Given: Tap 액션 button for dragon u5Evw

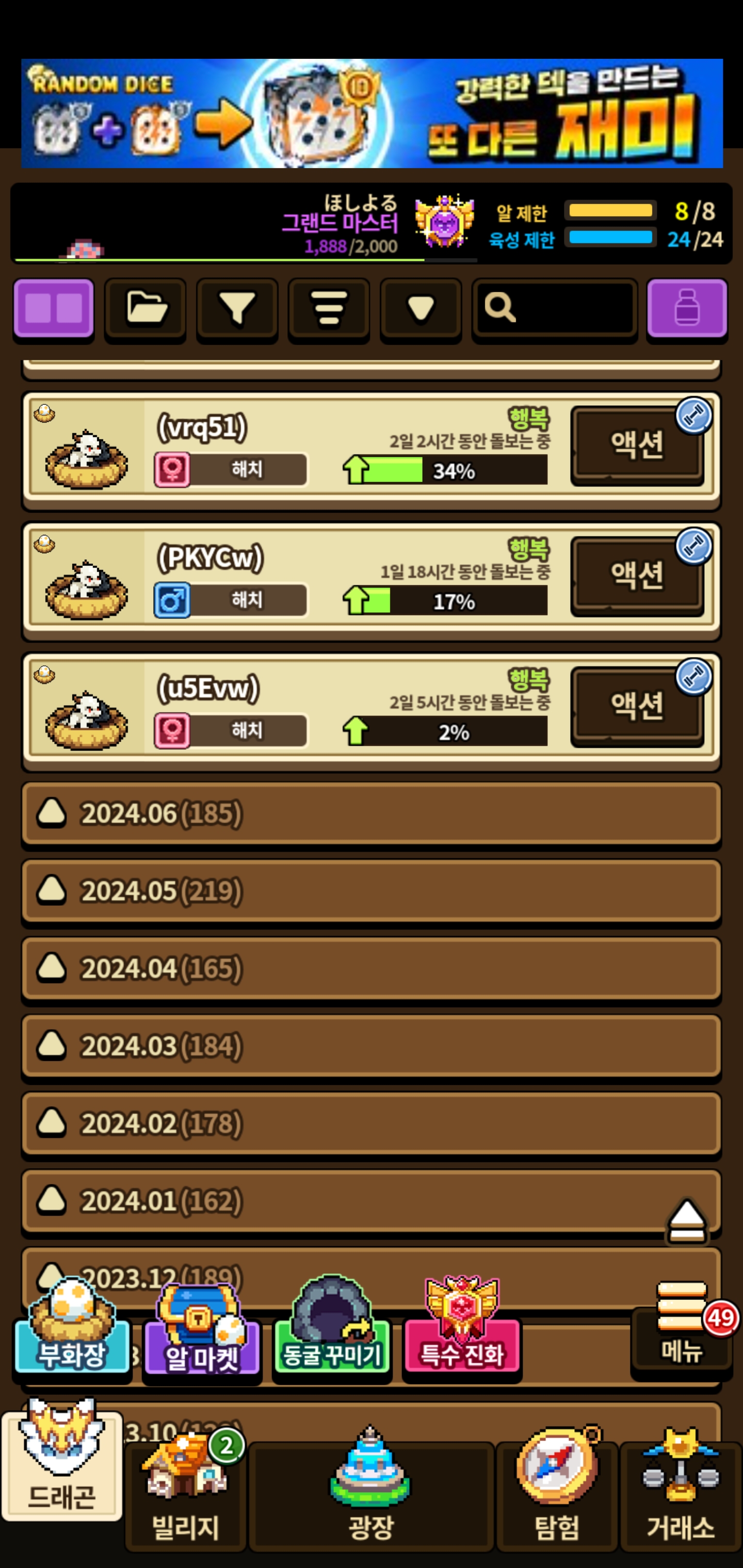Looking at the screenshot, I should coord(636,706).
